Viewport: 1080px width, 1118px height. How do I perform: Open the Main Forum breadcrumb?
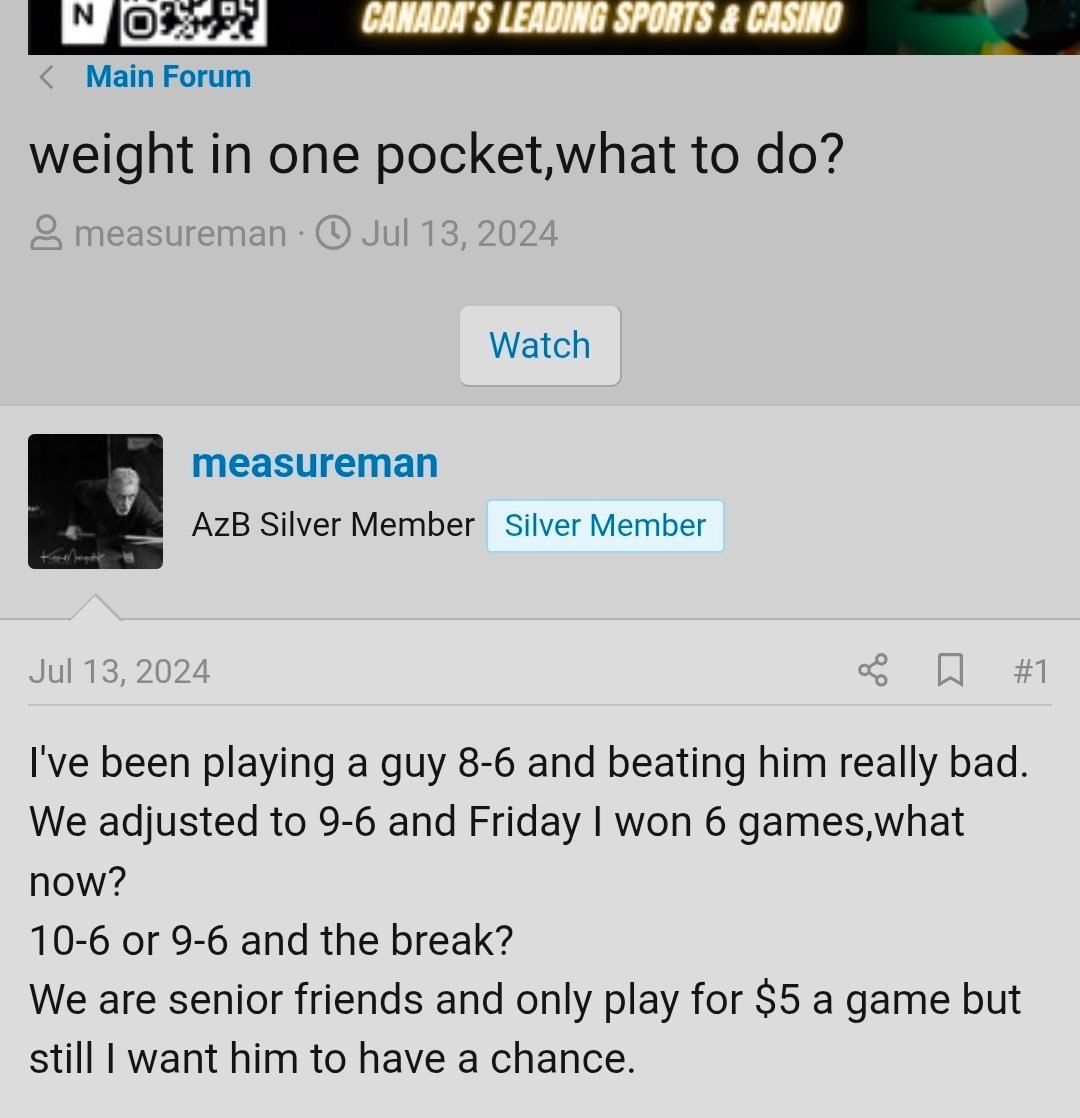[168, 75]
